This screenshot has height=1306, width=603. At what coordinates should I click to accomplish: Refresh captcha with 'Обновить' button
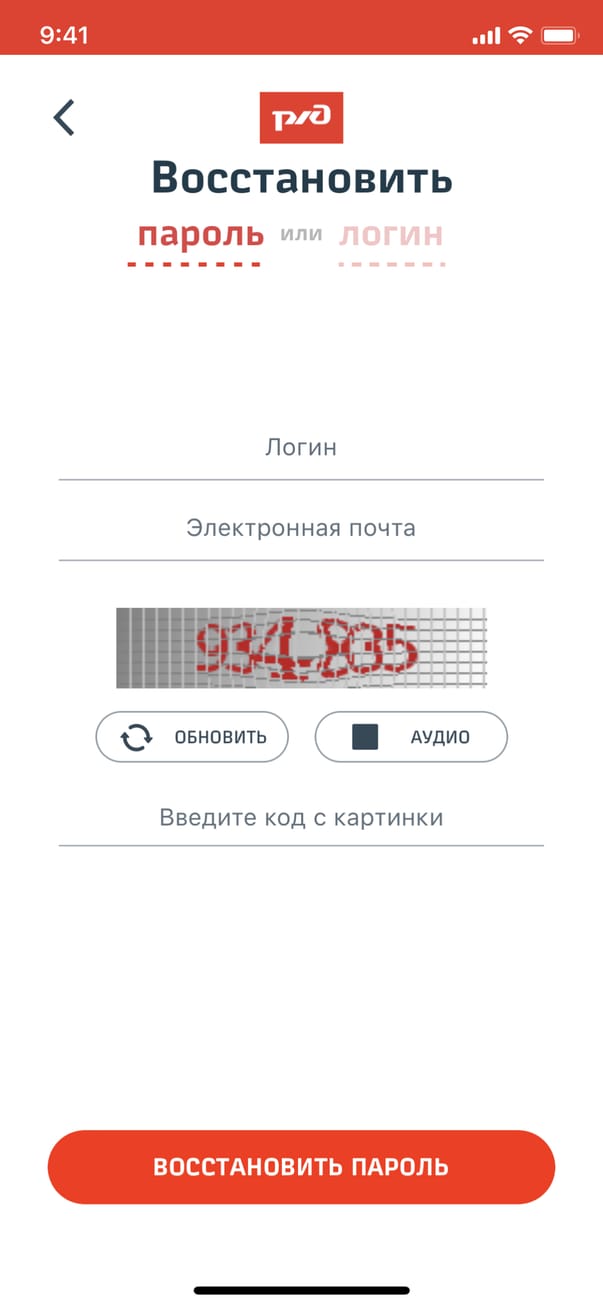pyautogui.click(x=192, y=737)
